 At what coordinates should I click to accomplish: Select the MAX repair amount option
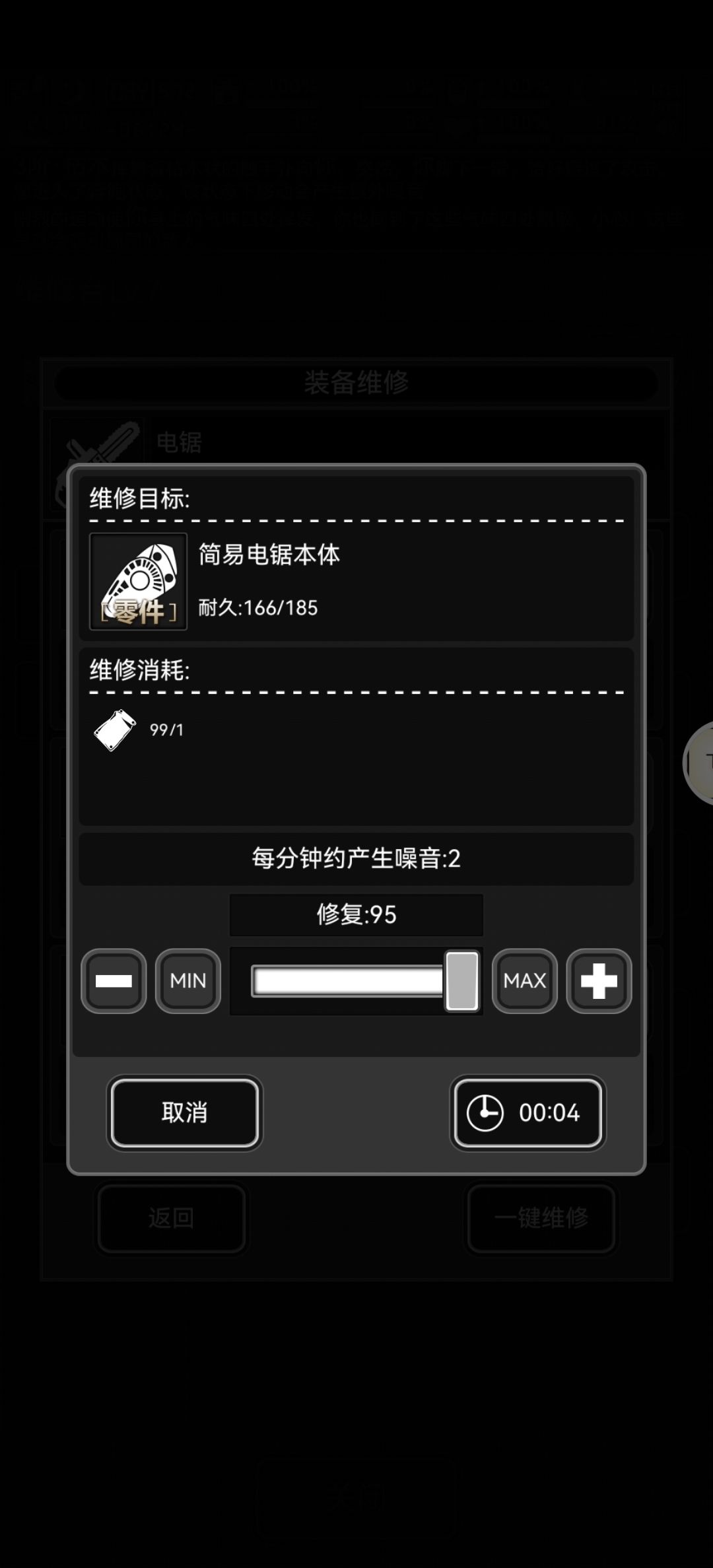click(524, 981)
